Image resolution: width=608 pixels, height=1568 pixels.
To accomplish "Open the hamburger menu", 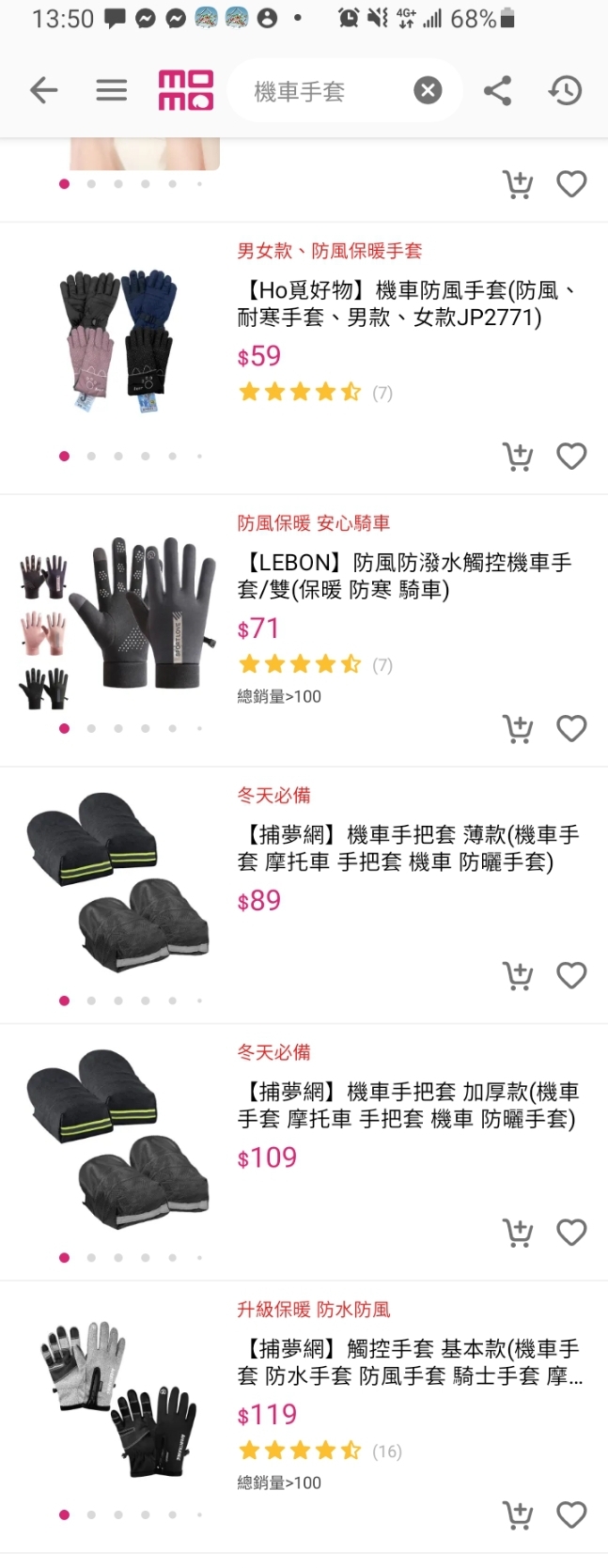I will tap(111, 90).
